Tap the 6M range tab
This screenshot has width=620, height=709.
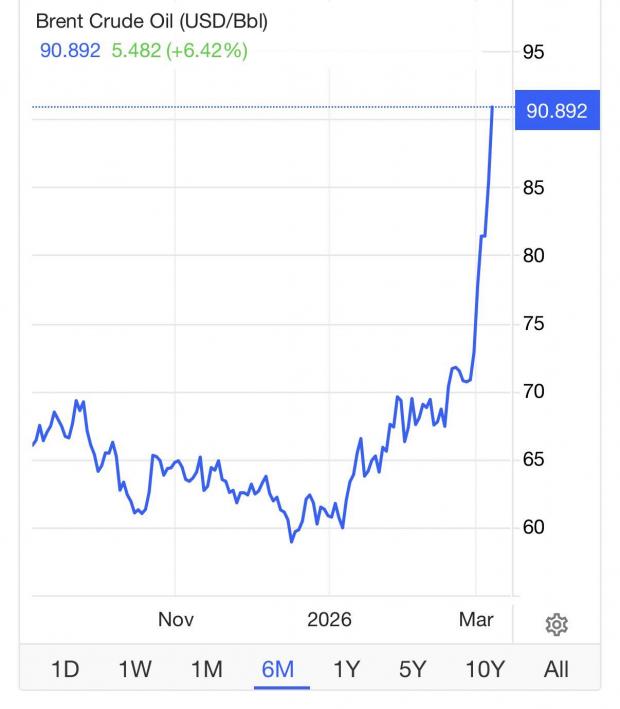(x=277, y=669)
